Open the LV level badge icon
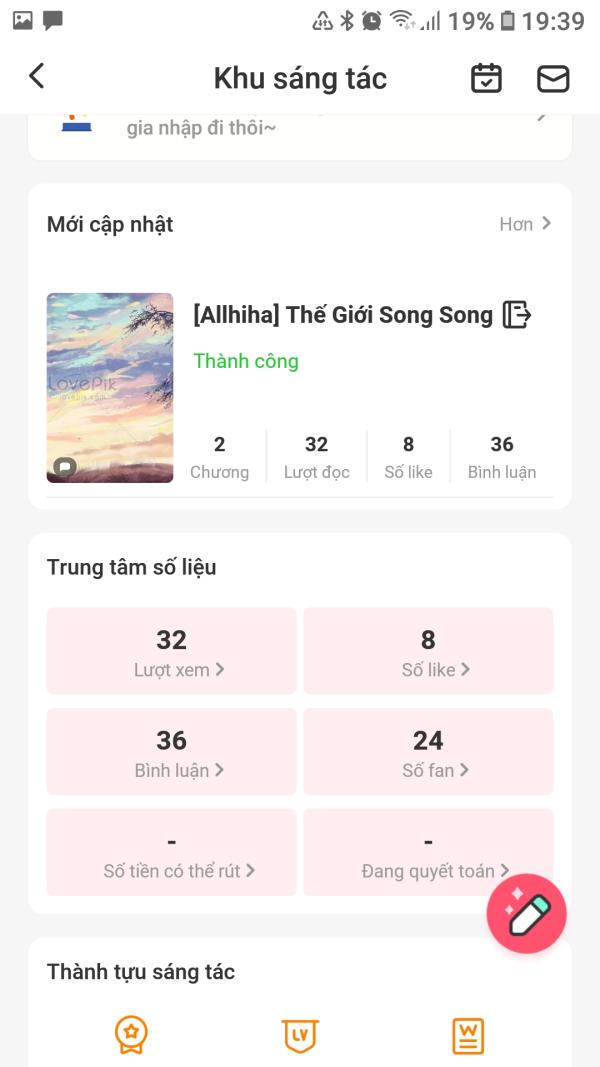 [300, 1035]
